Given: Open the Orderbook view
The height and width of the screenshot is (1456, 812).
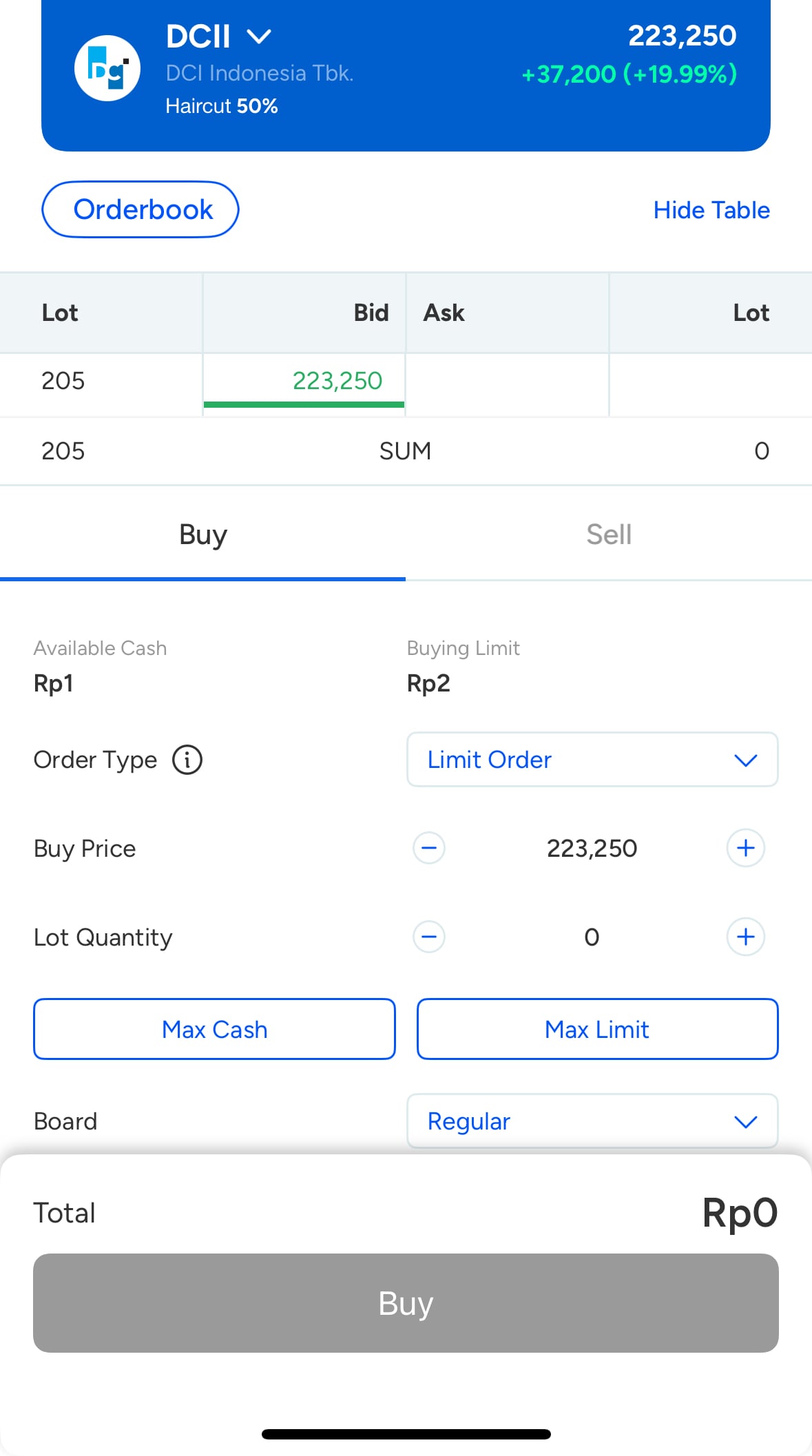Looking at the screenshot, I should coord(140,209).
